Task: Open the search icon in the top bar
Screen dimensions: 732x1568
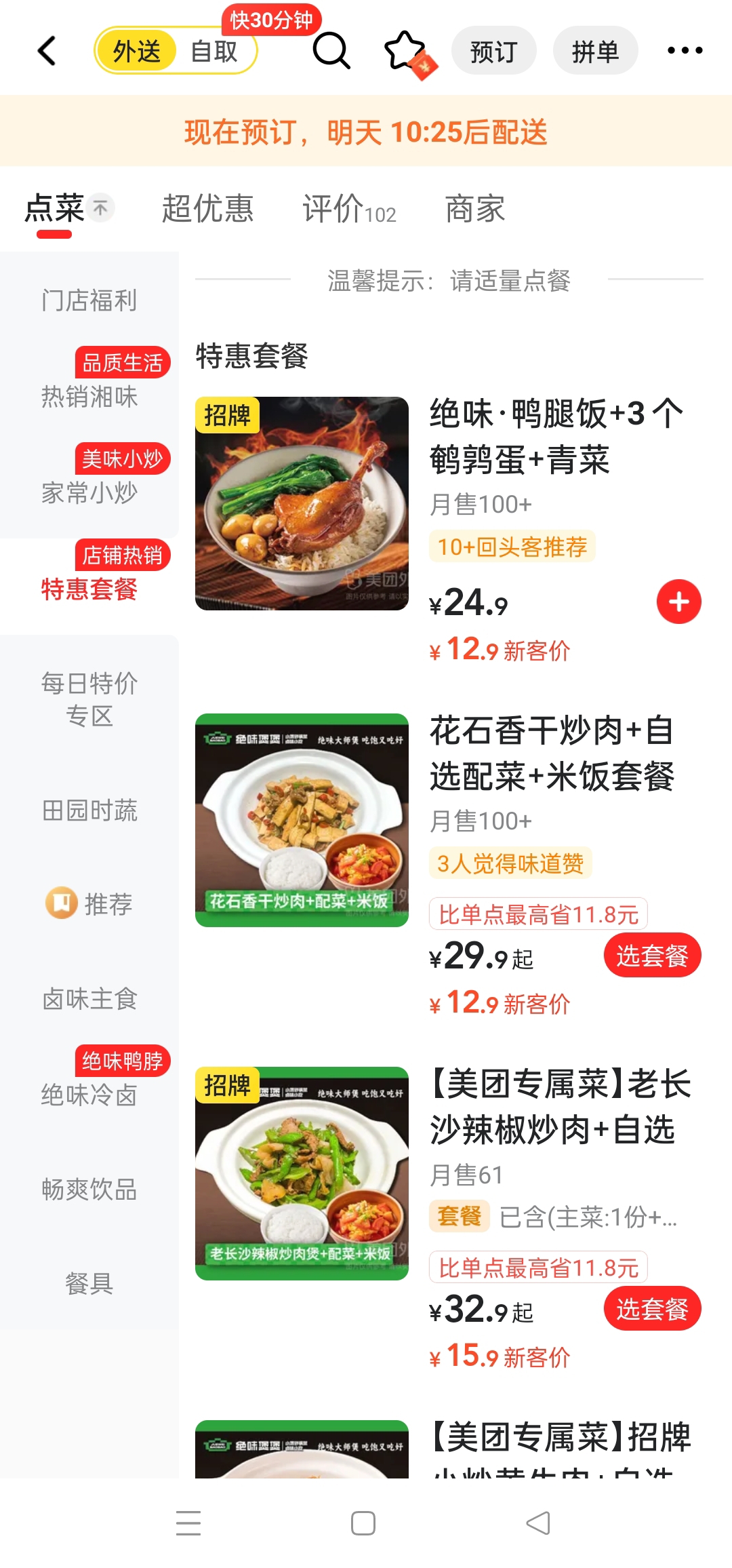Action: coord(331,51)
